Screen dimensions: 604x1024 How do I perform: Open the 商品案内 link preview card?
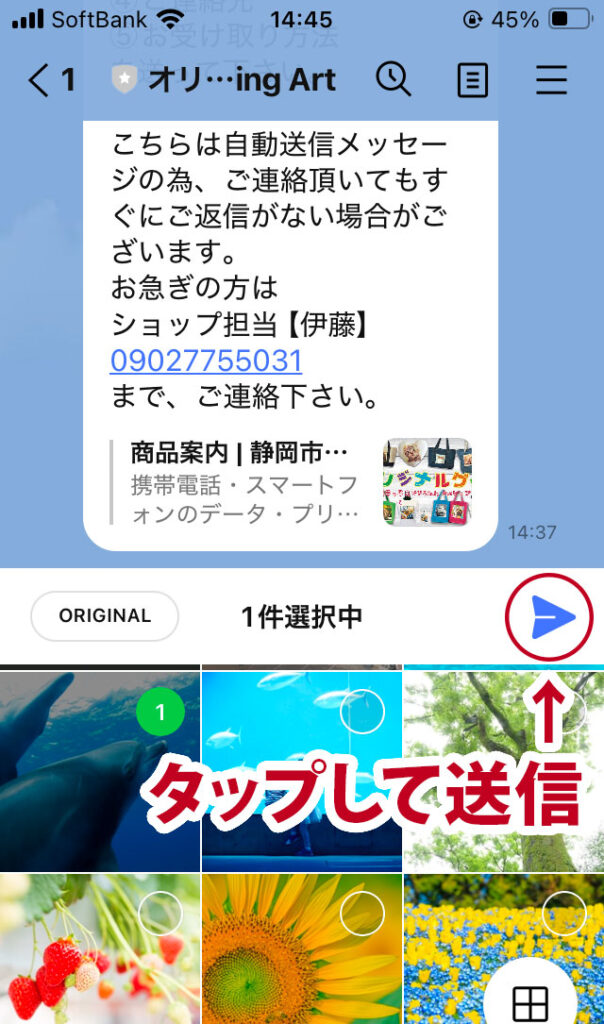pyautogui.click(x=290, y=481)
